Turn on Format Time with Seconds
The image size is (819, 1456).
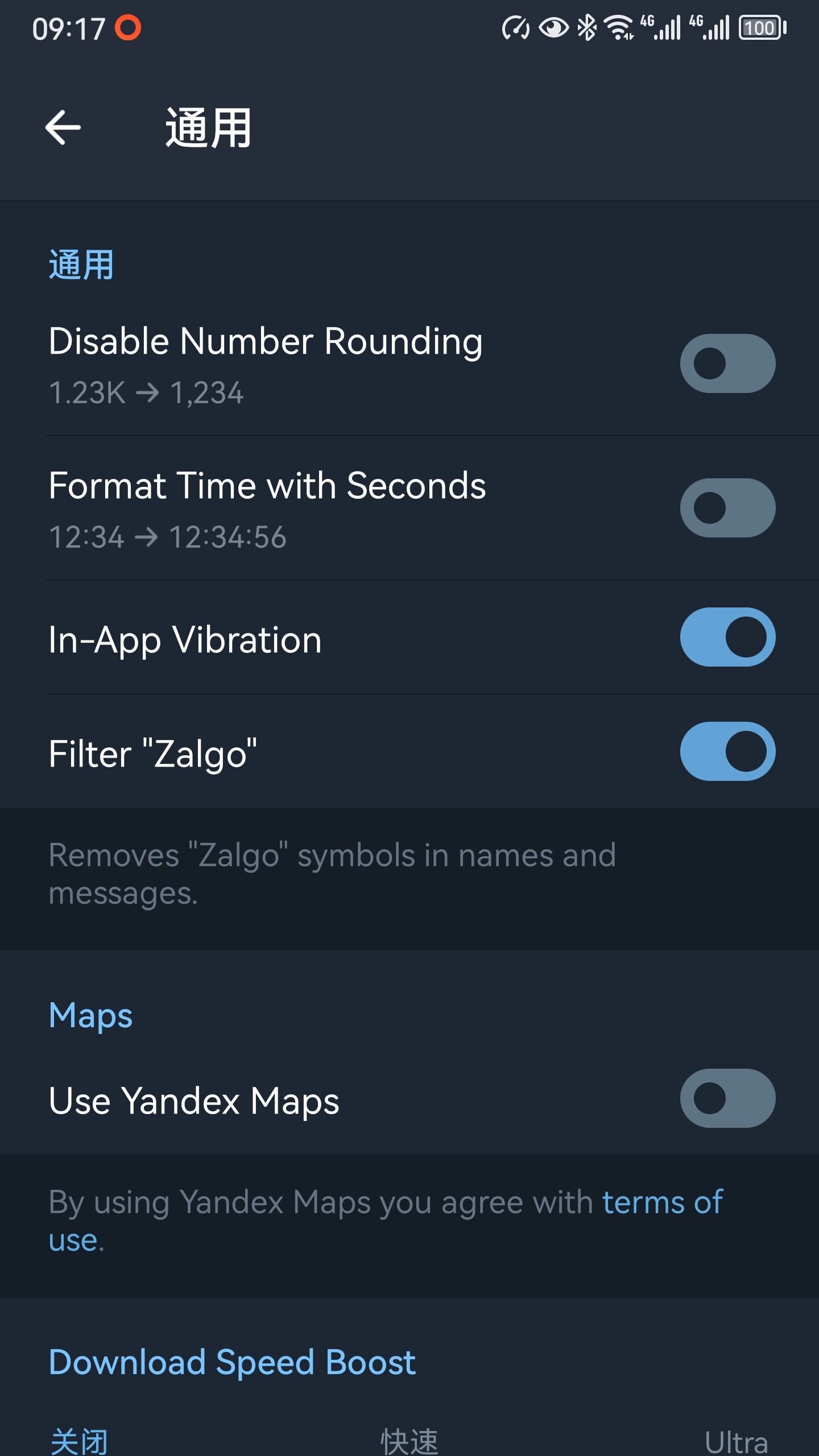(x=727, y=508)
